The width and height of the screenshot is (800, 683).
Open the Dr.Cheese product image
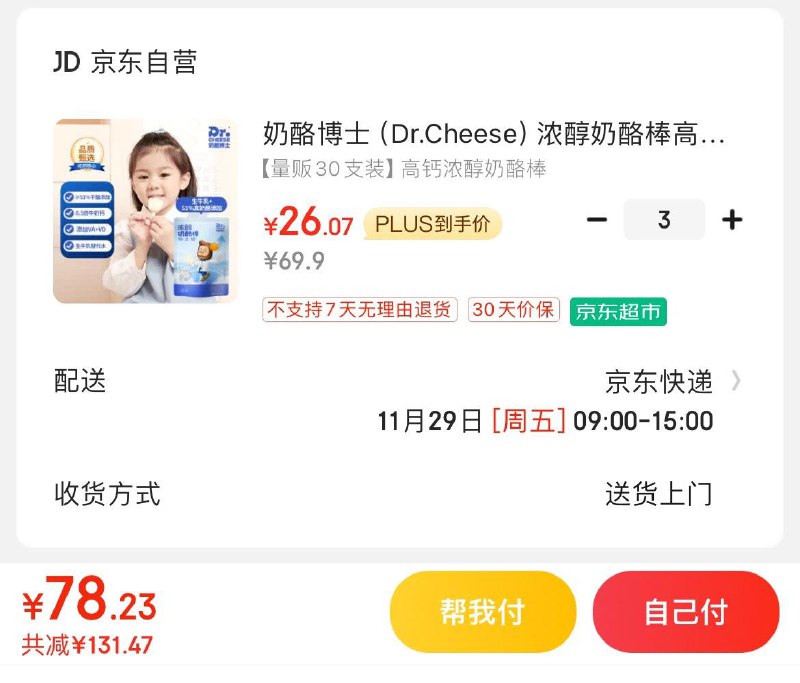click(146, 211)
